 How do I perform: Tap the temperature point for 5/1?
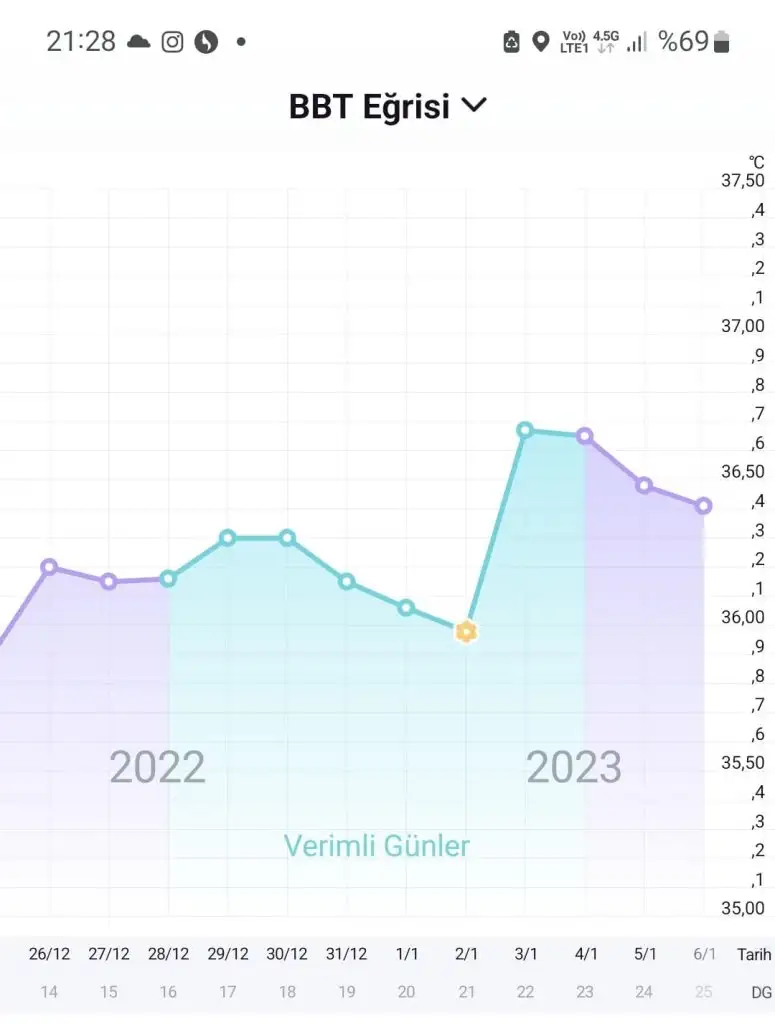coord(644,485)
